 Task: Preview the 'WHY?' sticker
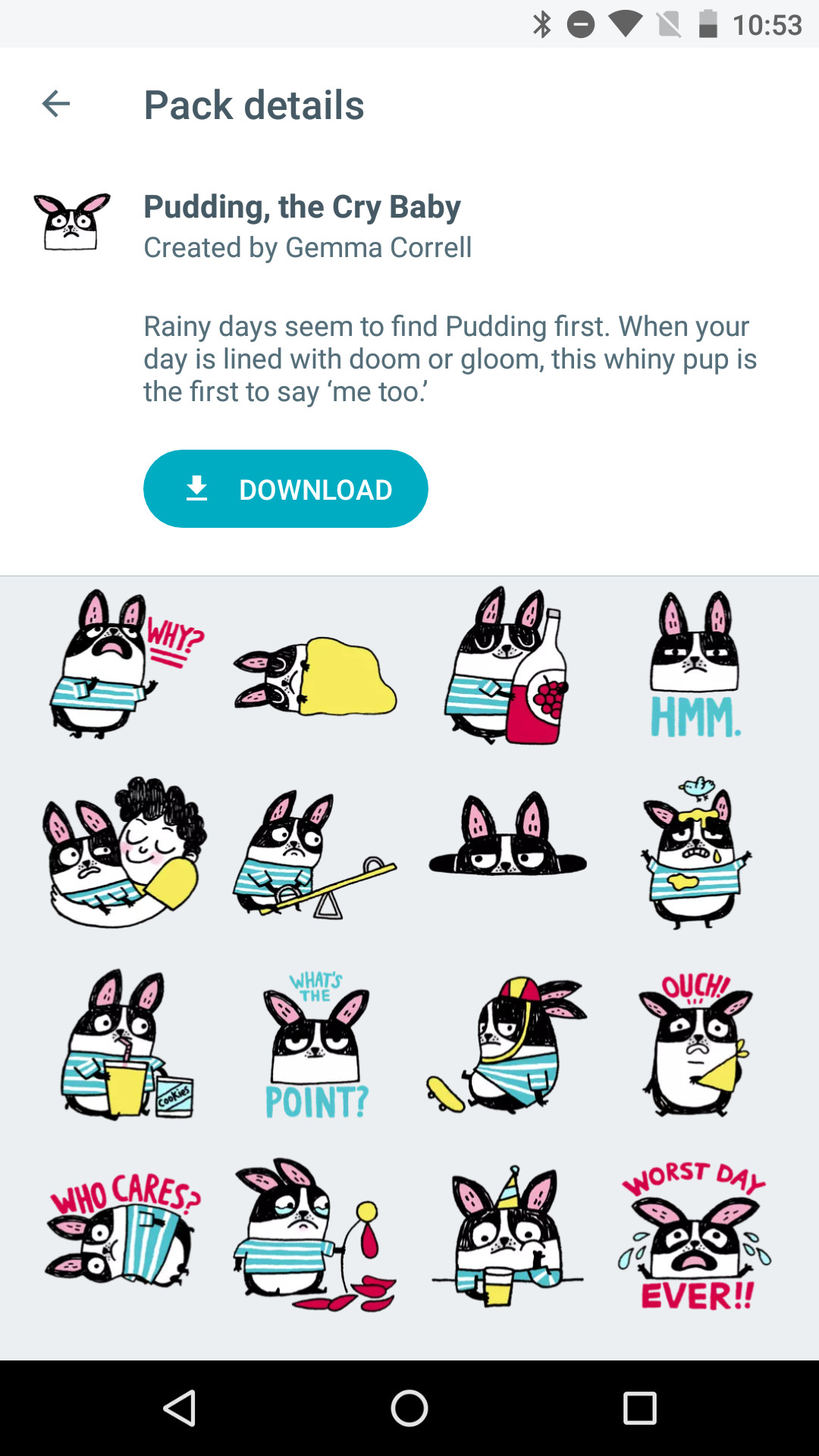[125, 665]
